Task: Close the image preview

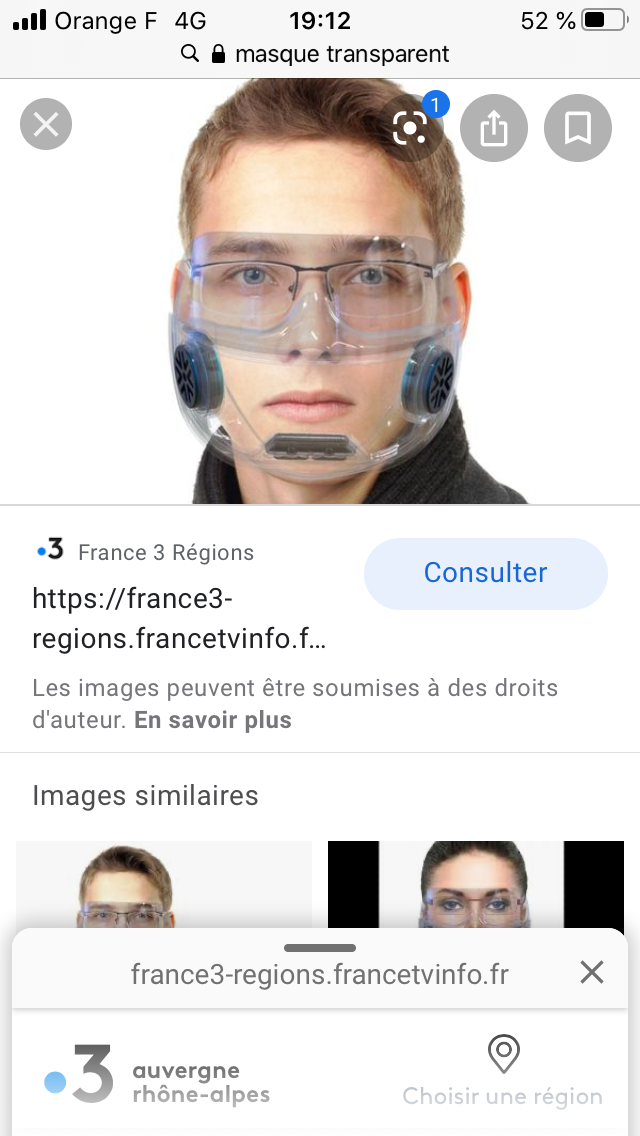Action: pyautogui.click(x=46, y=125)
